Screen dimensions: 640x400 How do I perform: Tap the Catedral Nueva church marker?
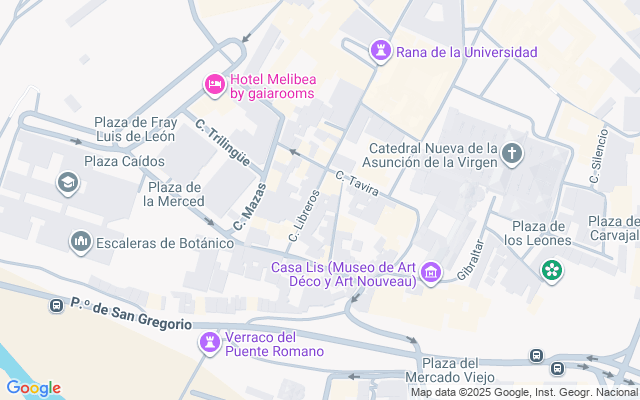[511, 154]
